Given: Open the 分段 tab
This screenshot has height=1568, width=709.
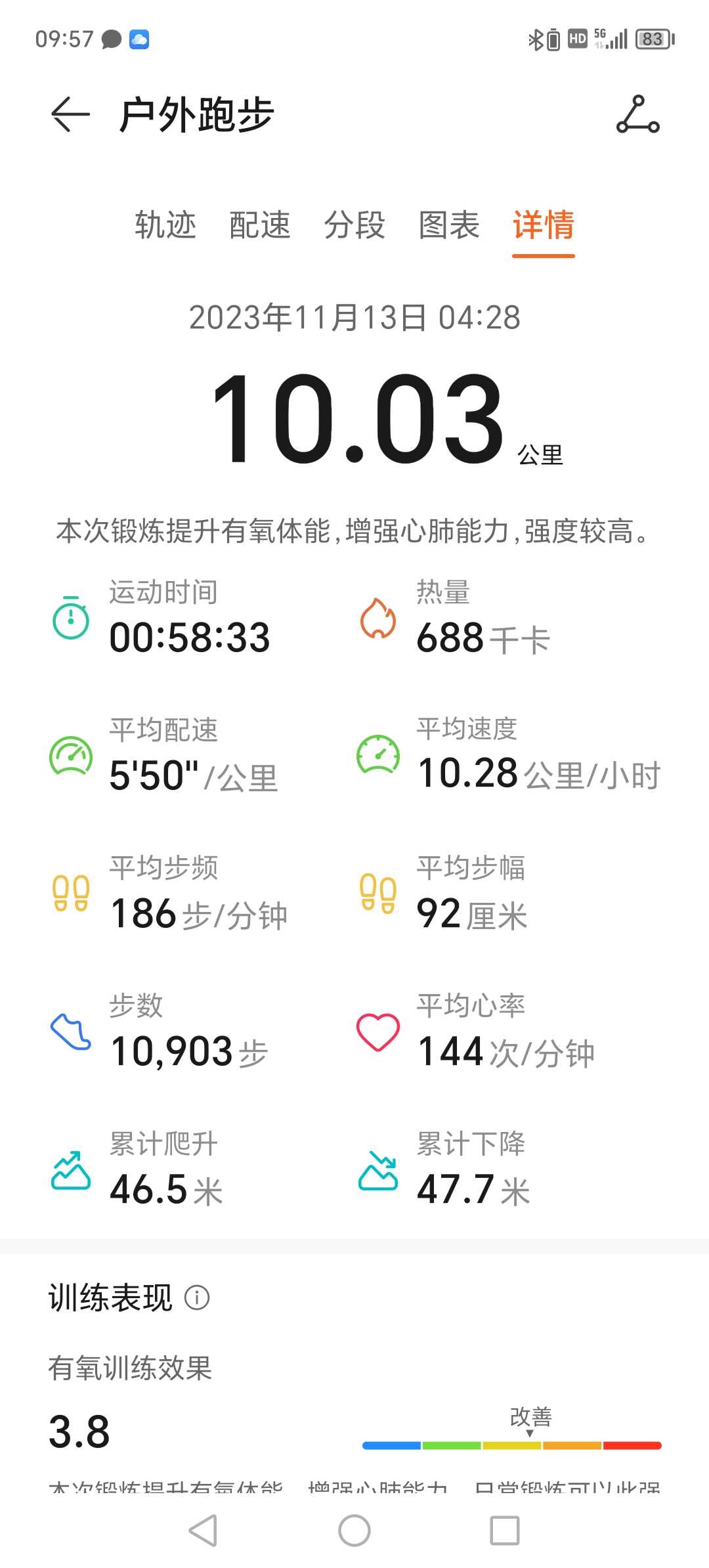Looking at the screenshot, I should pyautogui.click(x=354, y=225).
